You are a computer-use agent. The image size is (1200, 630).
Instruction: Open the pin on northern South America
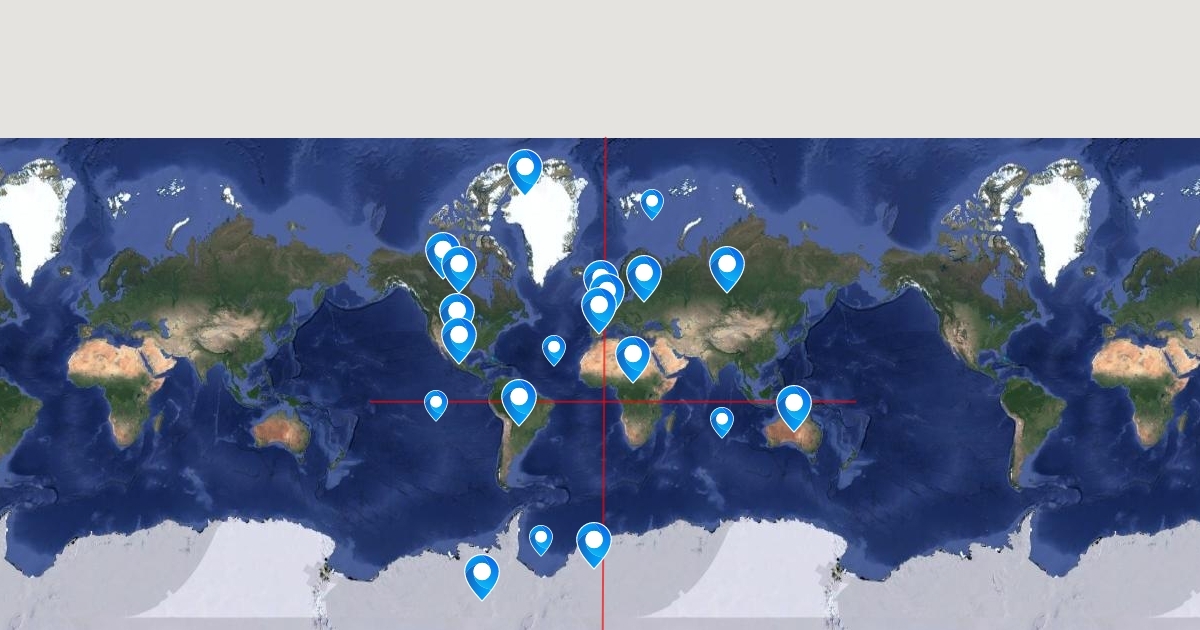coord(518,399)
